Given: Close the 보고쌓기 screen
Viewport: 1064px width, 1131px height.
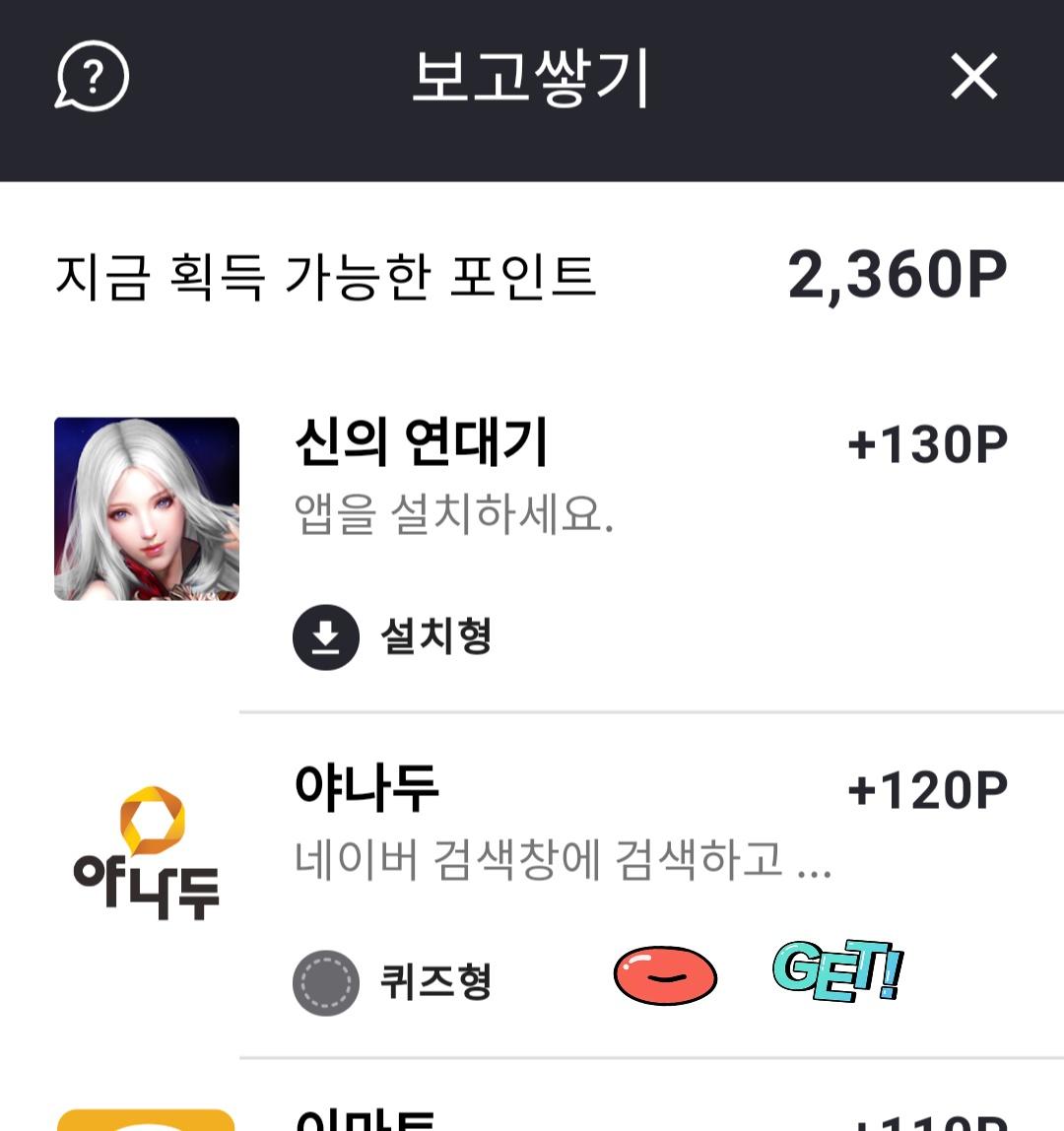Looking at the screenshot, I should point(973,77).
